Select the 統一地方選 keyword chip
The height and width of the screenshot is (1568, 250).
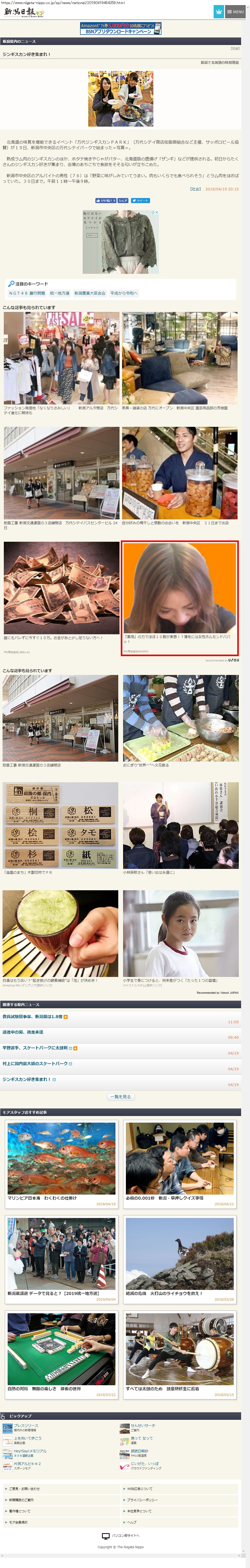(60, 293)
